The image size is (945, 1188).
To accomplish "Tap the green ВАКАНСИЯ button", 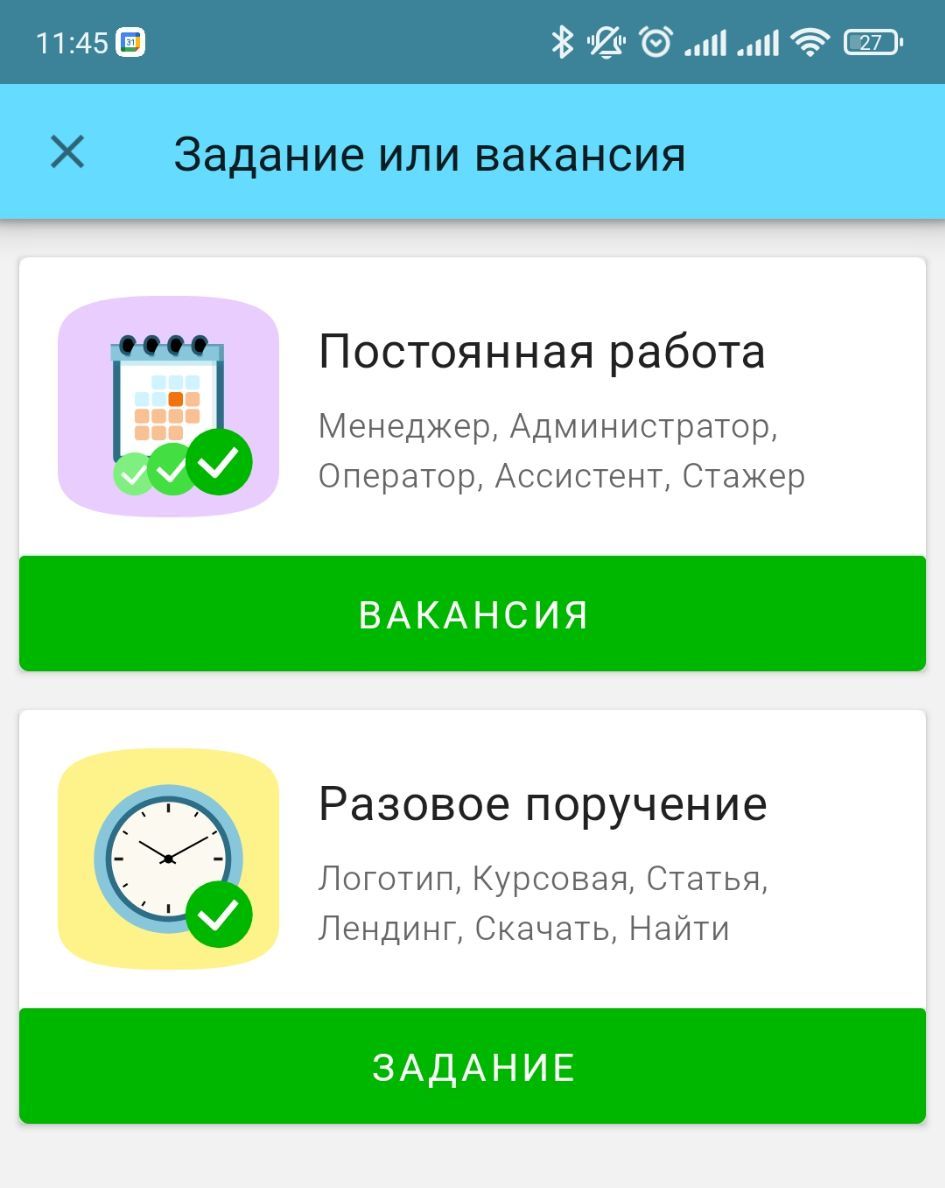I will point(472,614).
